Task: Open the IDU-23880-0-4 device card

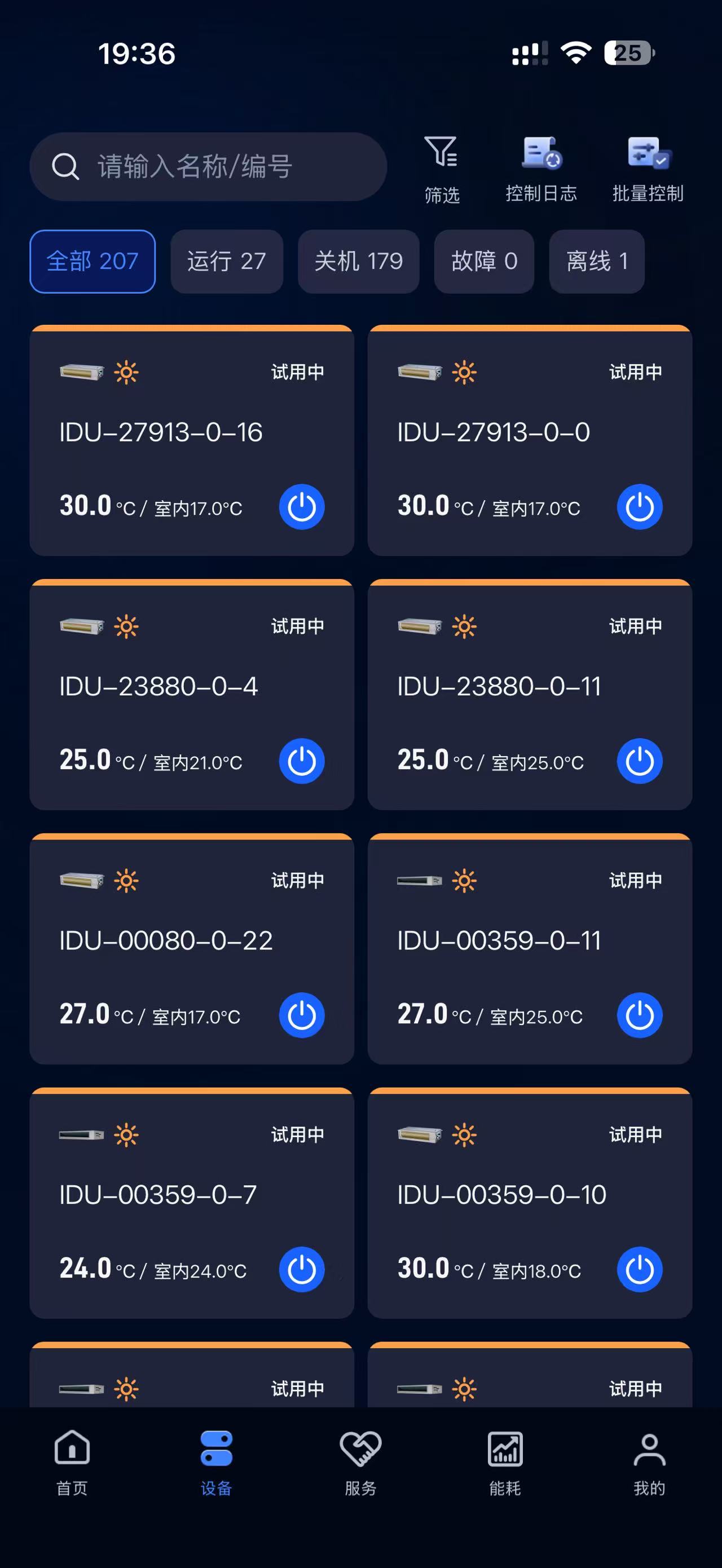Action: (159, 687)
